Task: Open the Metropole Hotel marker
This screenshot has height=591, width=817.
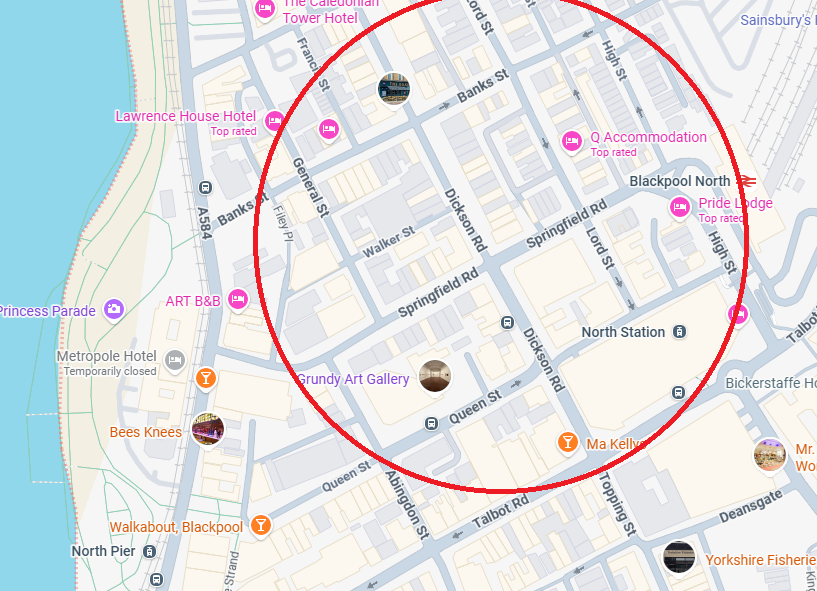Action: coord(175,360)
